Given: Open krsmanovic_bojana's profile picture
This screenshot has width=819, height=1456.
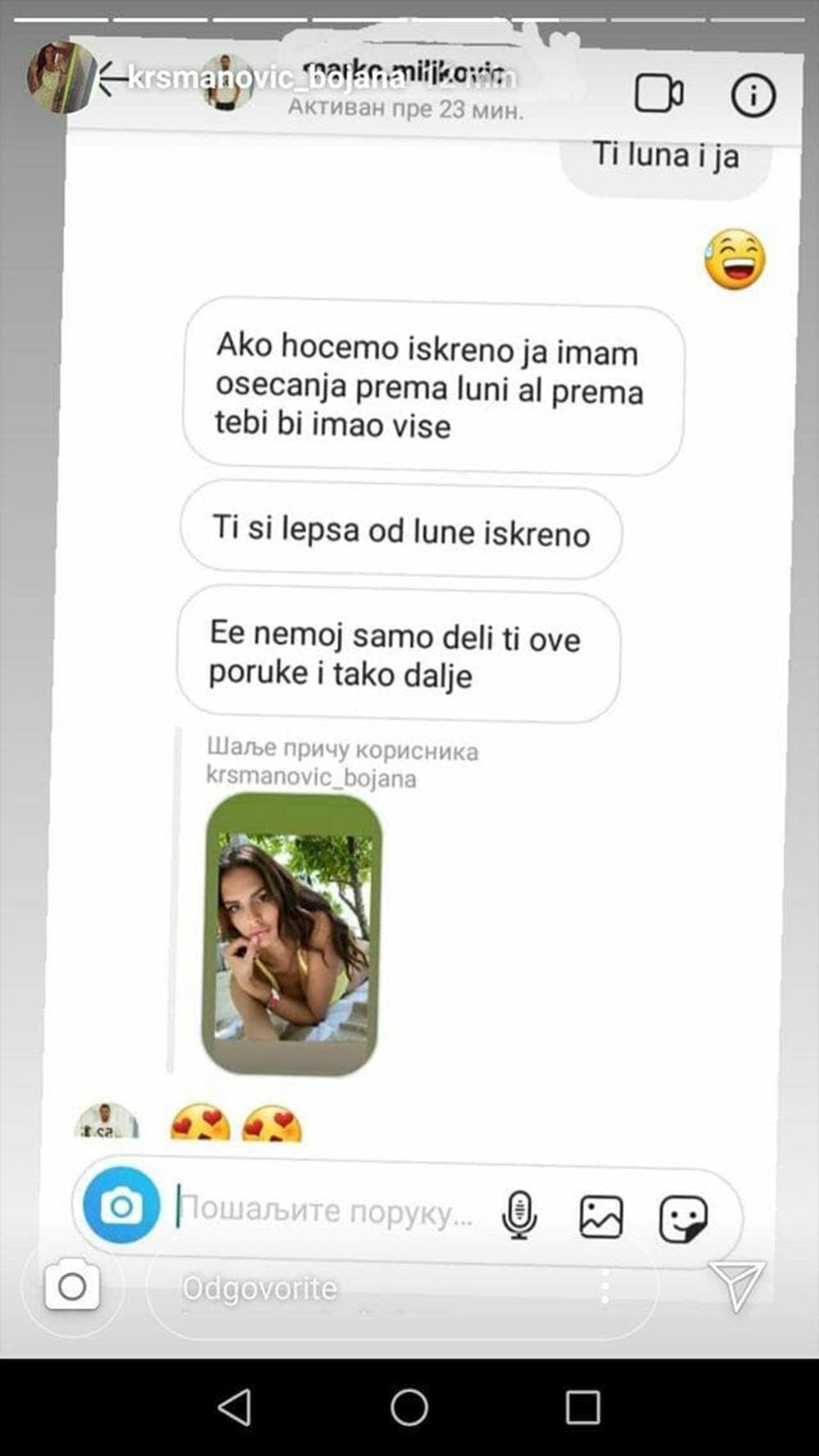Looking at the screenshot, I should click(x=61, y=76).
